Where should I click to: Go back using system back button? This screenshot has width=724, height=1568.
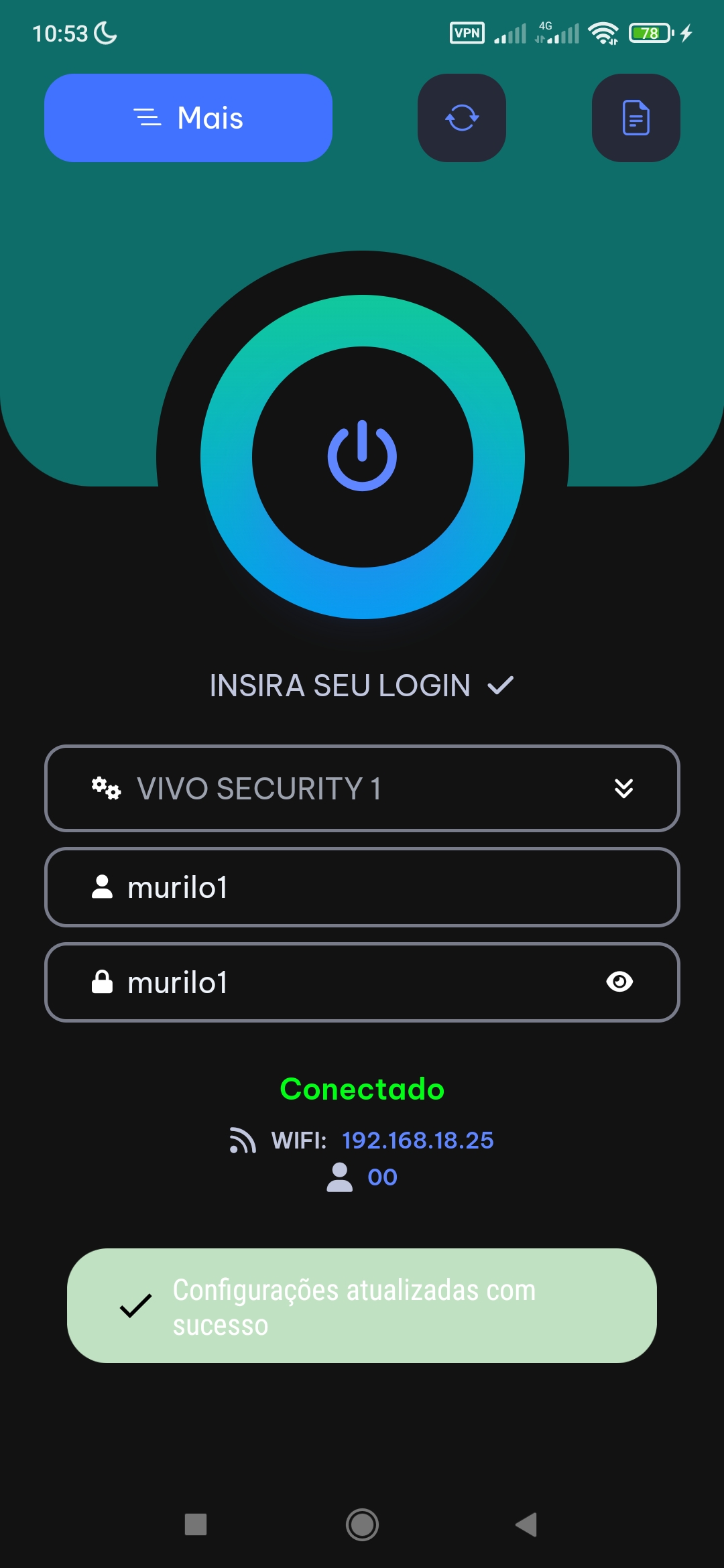[527, 1524]
